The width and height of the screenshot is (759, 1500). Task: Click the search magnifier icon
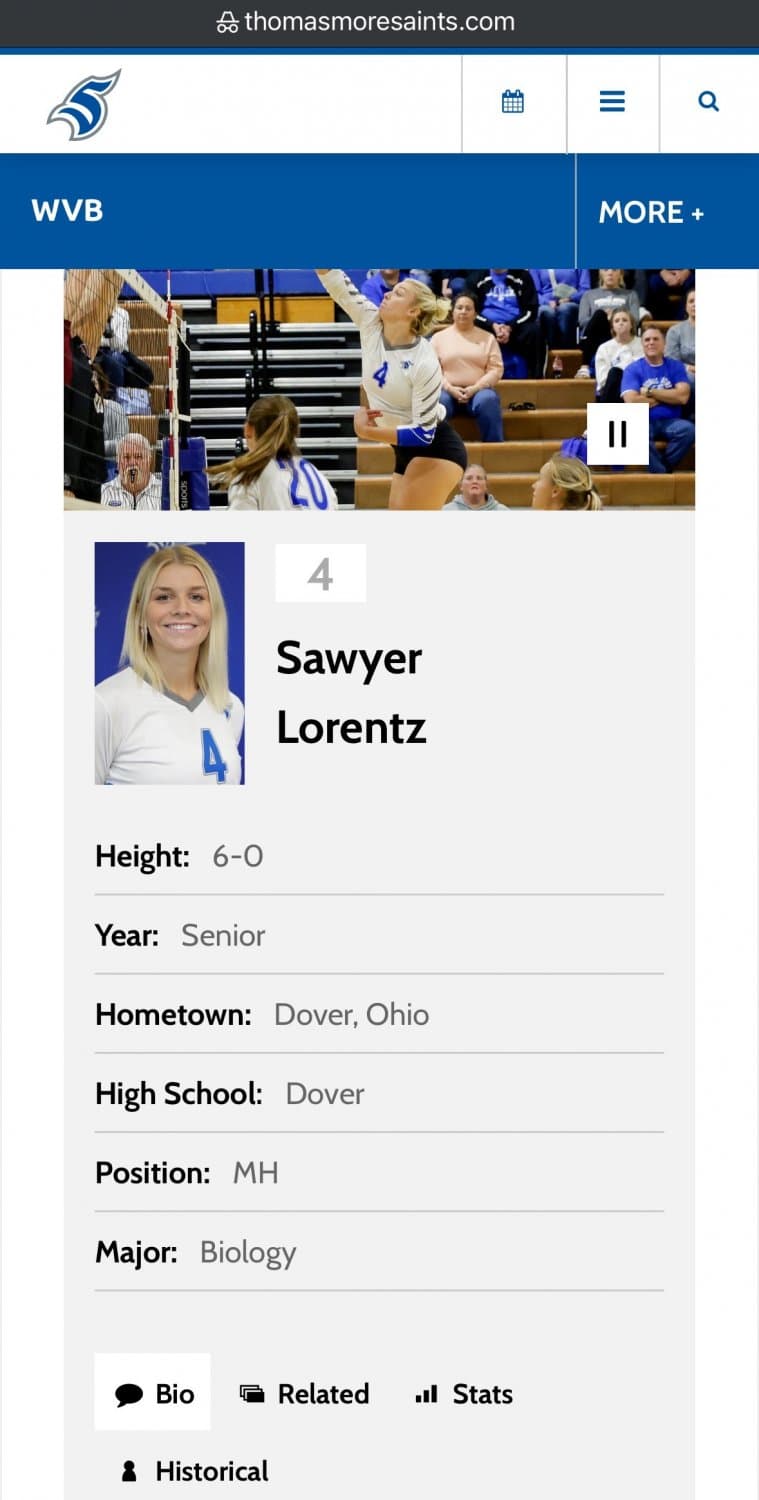pyautogui.click(x=708, y=101)
